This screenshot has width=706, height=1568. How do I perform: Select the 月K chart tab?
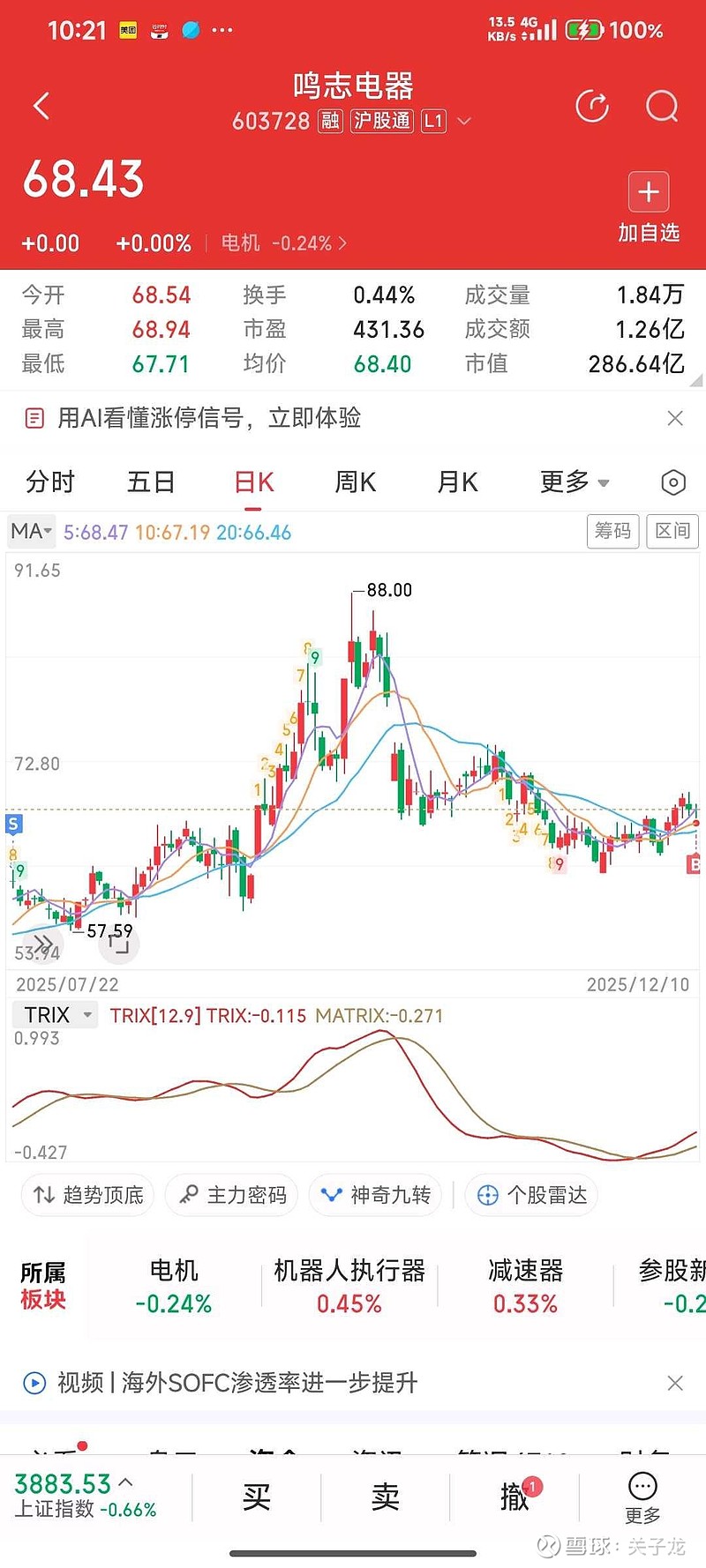tap(457, 482)
